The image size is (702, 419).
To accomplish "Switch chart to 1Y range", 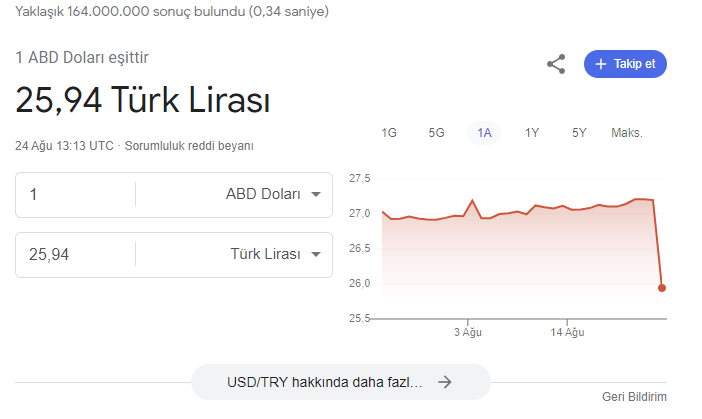I will (532, 133).
